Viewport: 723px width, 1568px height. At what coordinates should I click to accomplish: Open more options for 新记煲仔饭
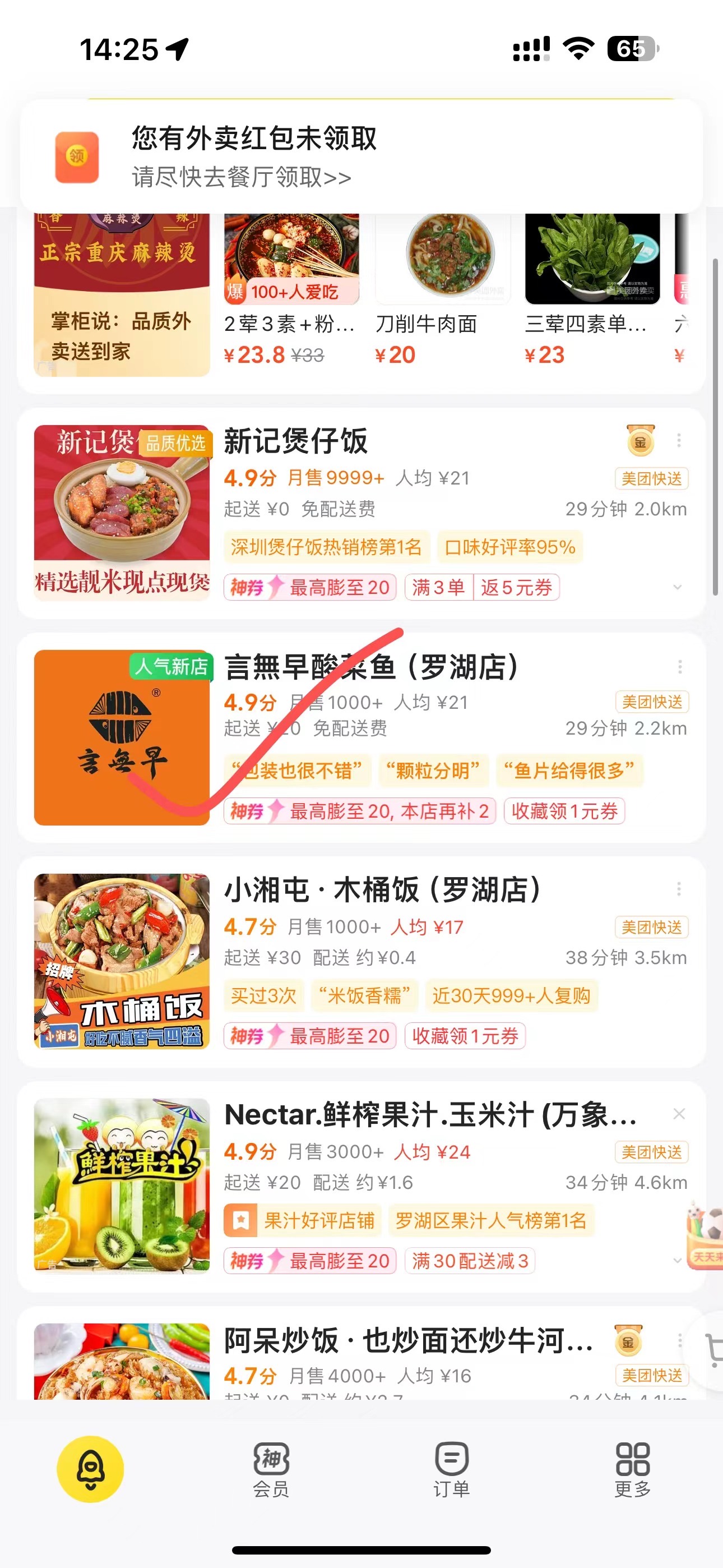click(679, 440)
